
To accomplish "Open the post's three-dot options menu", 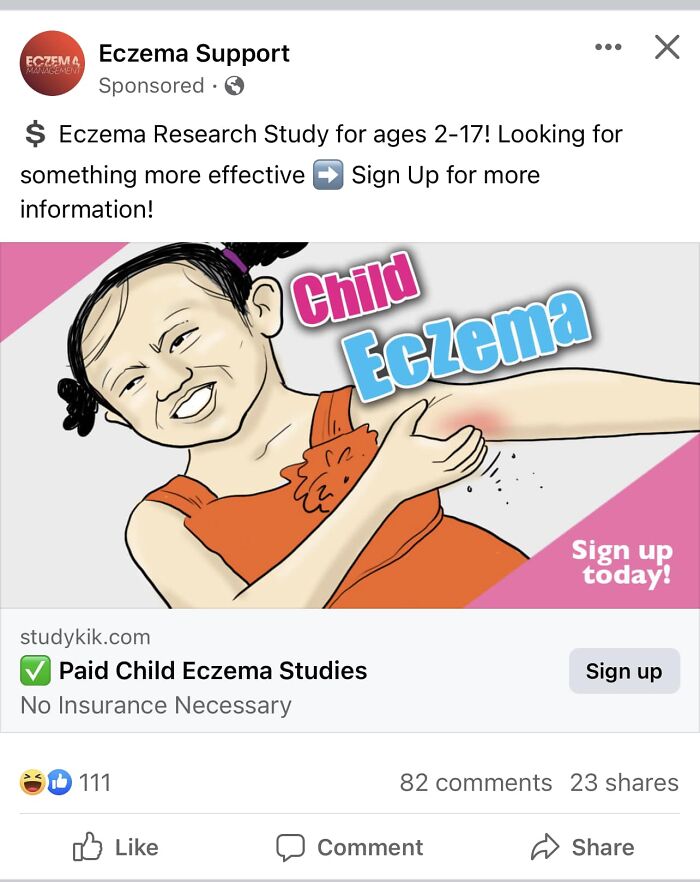I will (x=607, y=47).
